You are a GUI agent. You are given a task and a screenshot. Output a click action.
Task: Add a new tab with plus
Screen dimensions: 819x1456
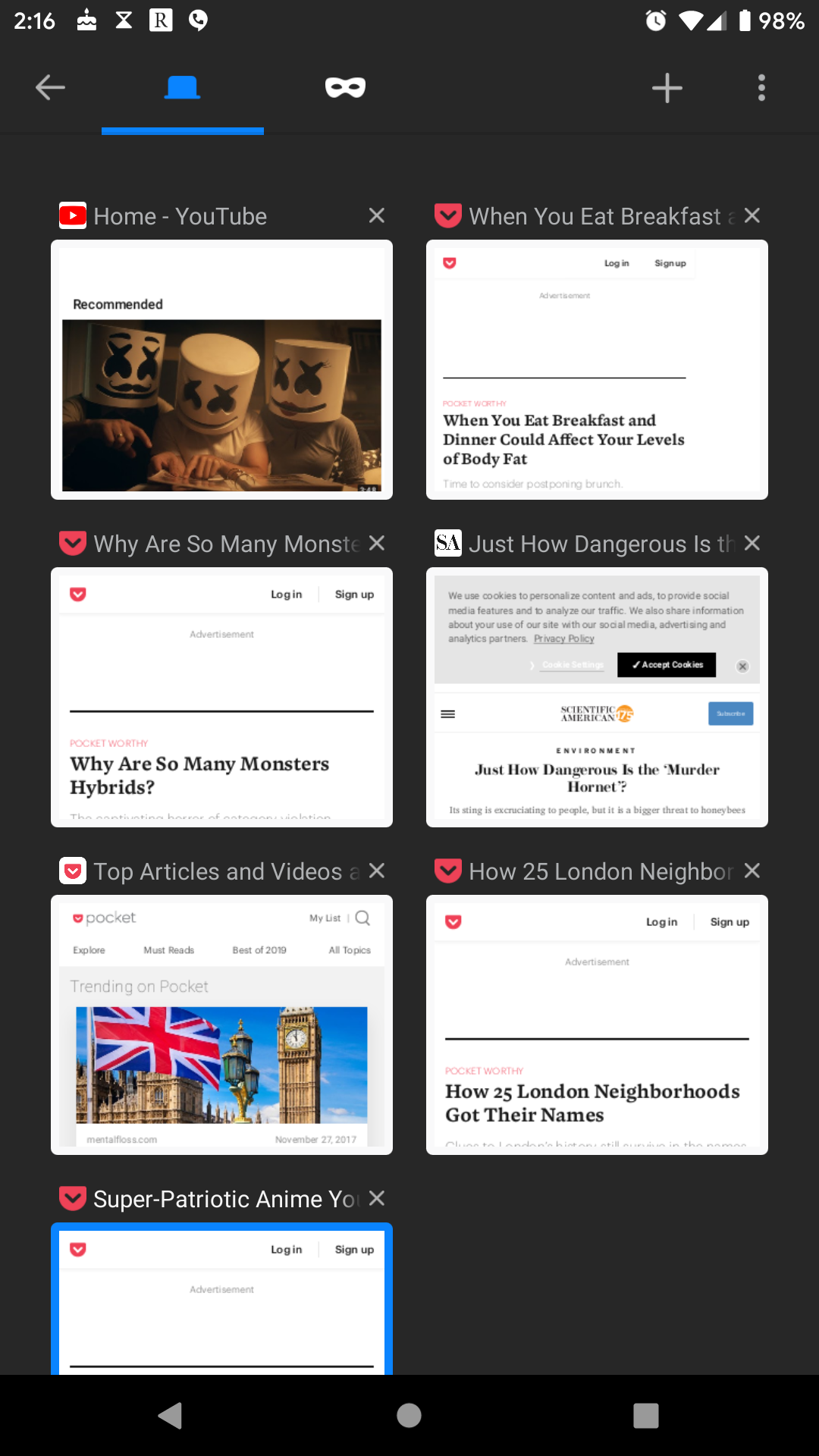click(x=667, y=88)
